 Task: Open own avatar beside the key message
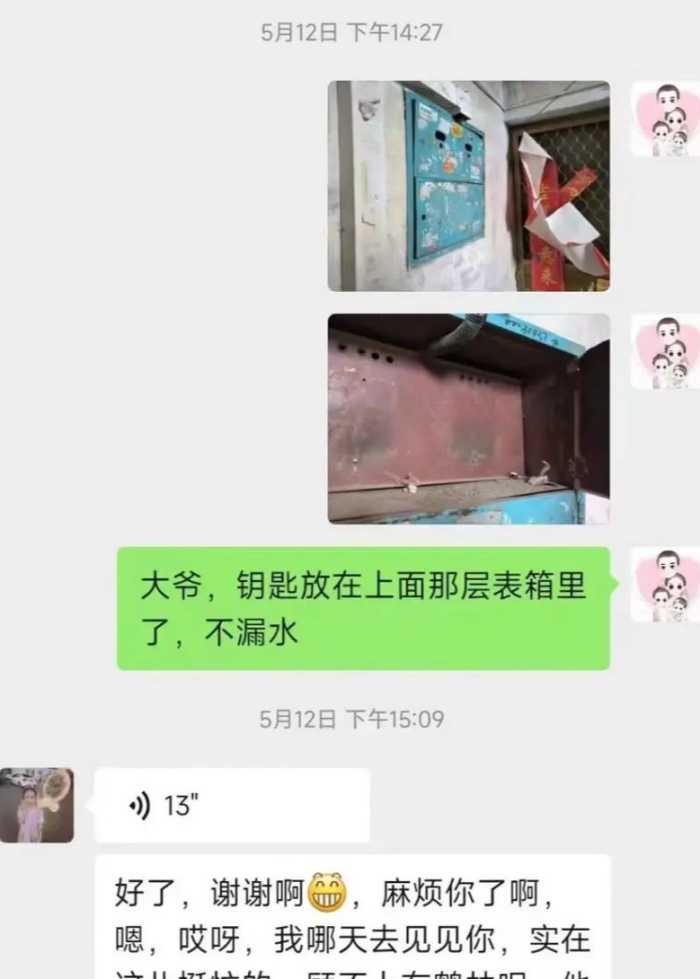(664, 584)
